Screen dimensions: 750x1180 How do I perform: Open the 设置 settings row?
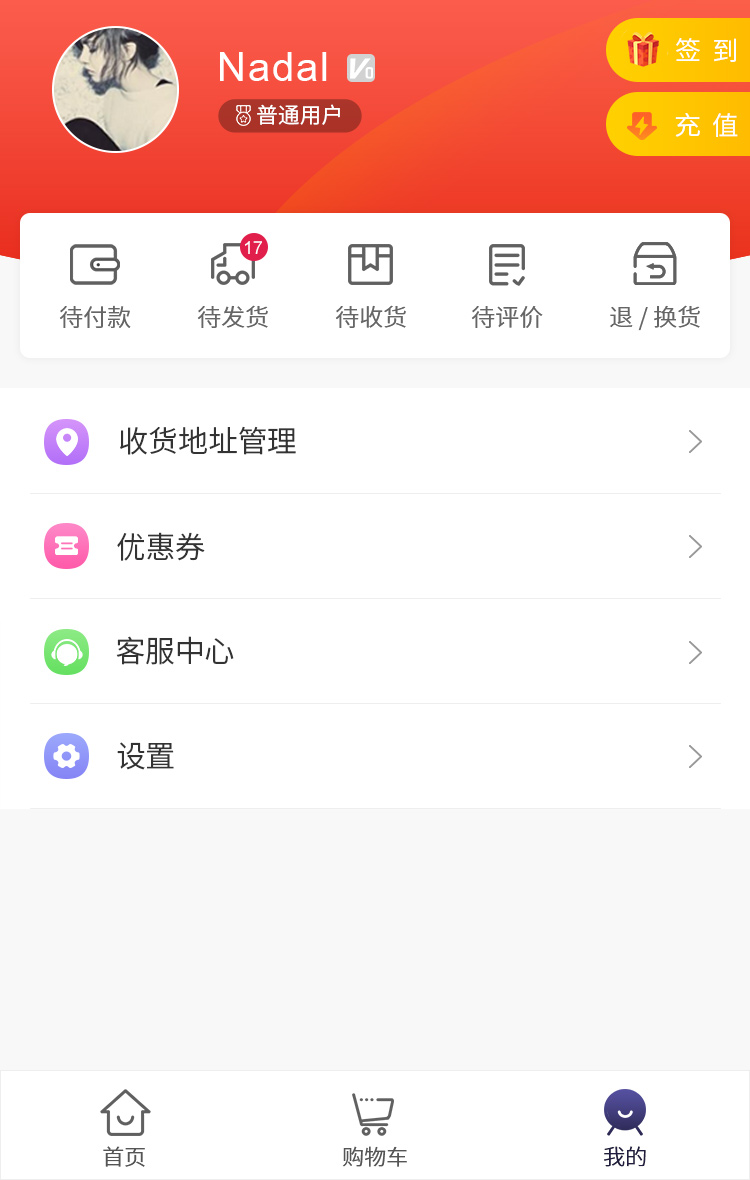click(x=375, y=756)
